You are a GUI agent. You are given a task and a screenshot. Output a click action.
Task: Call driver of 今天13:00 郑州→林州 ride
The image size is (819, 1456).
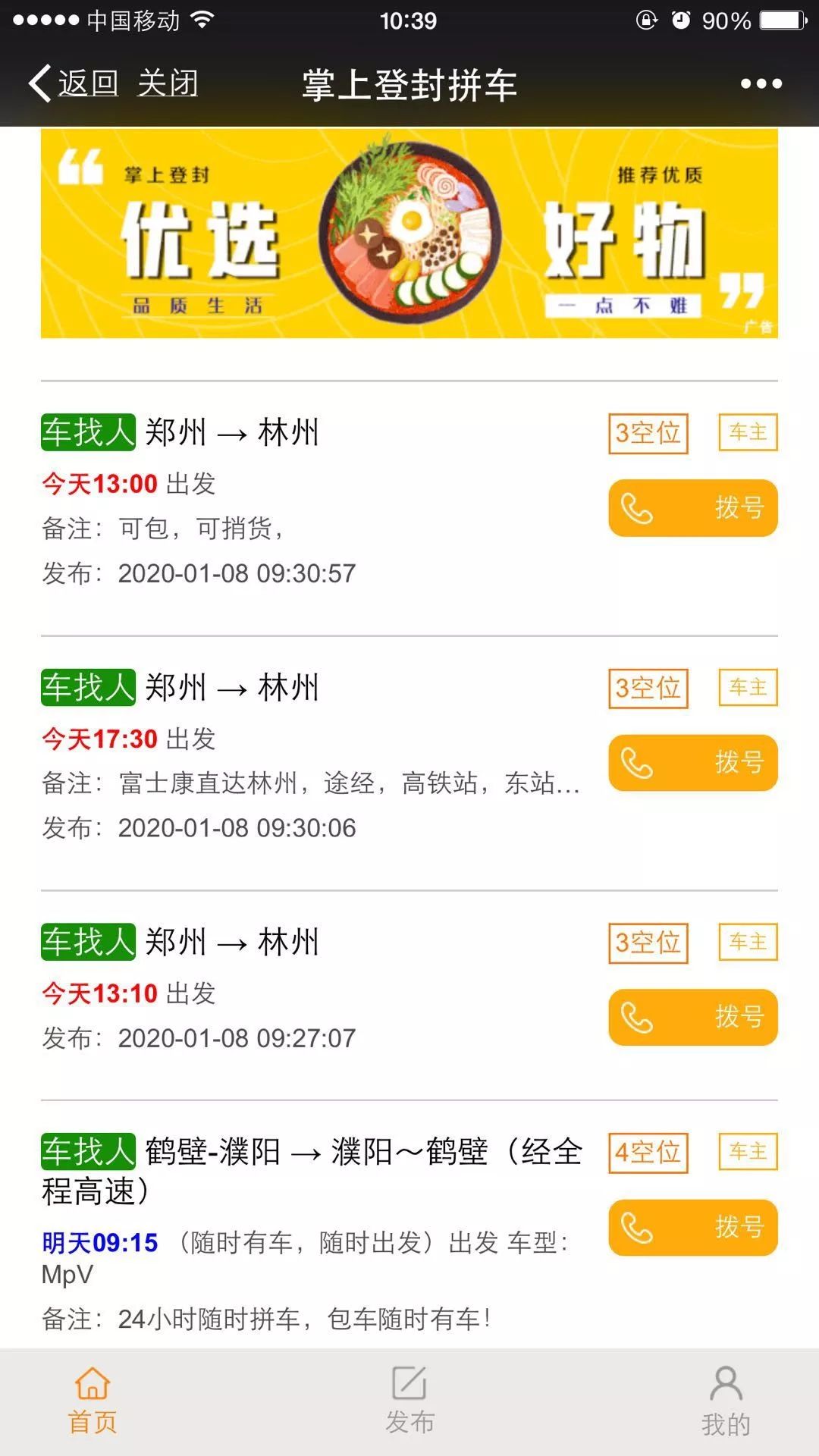click(692, 508)
